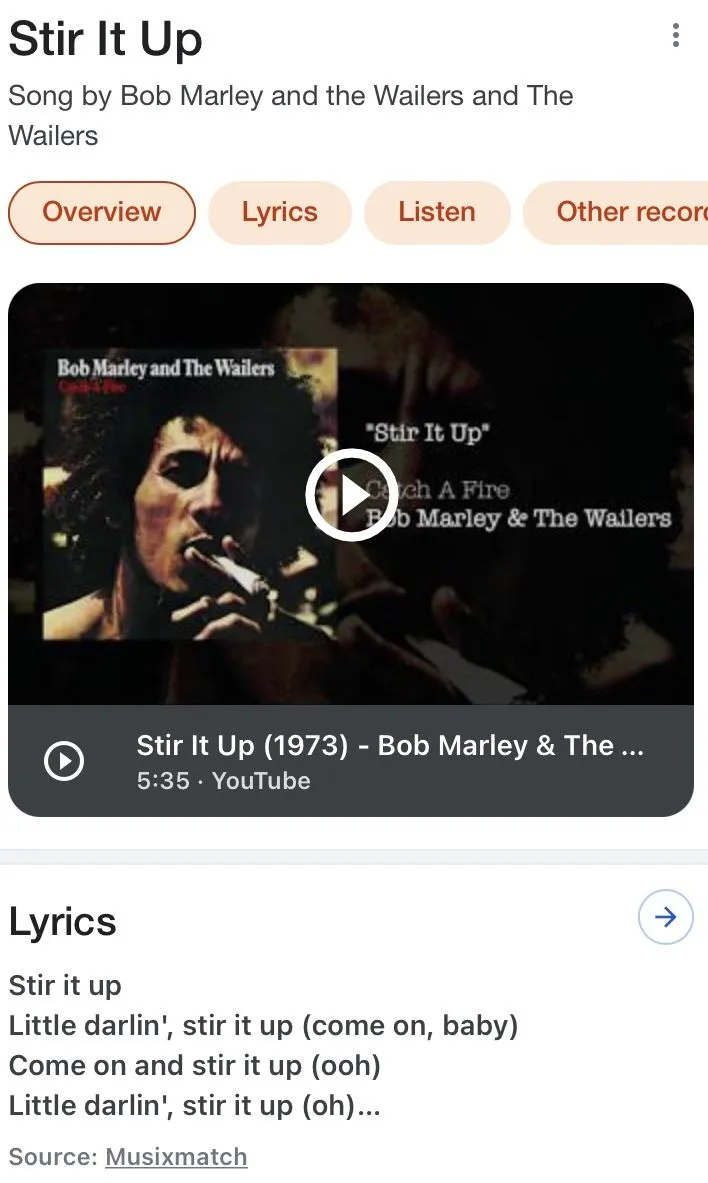Screen dimensions: 708x1183
Task: Open the Musixmatch source link
Action: click(176, 1157)
